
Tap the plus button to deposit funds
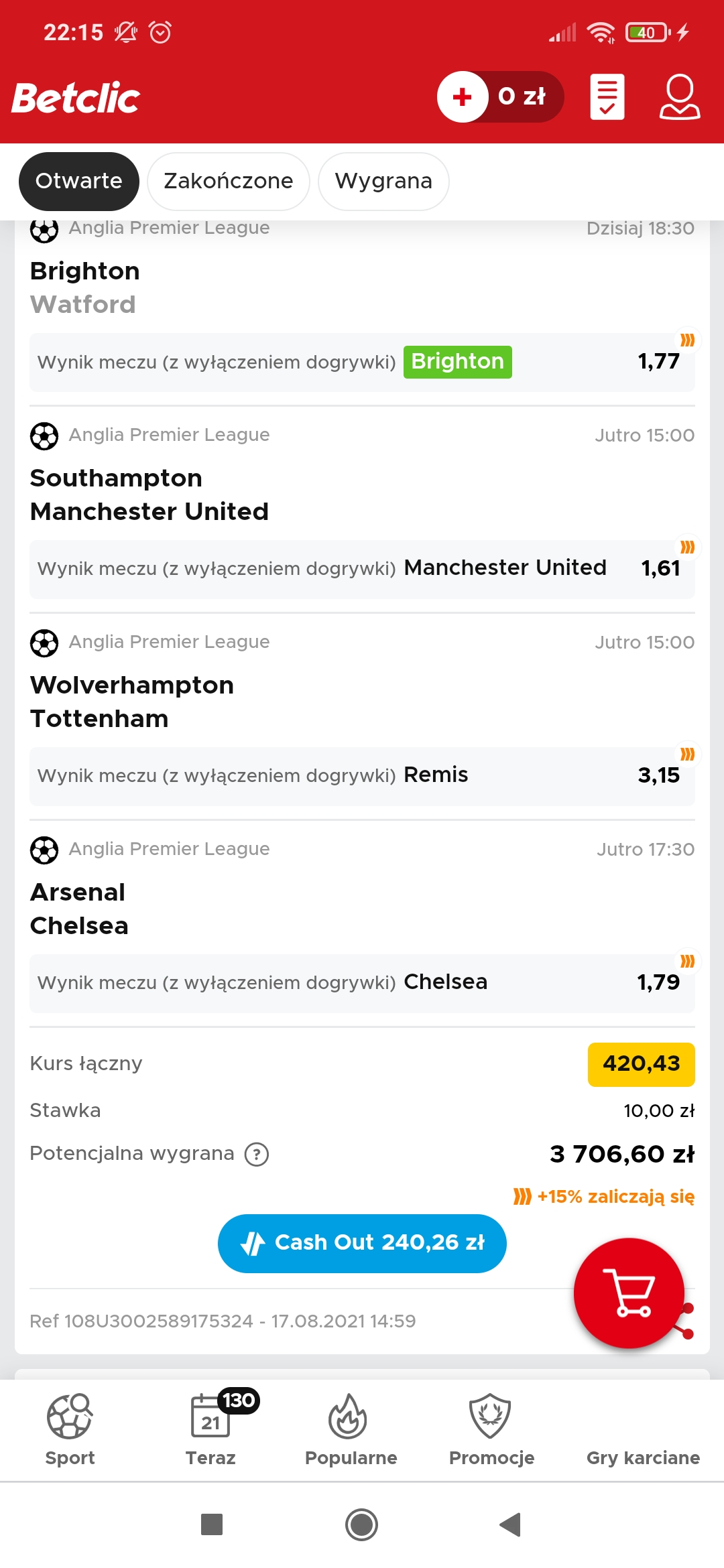[463, 97]
